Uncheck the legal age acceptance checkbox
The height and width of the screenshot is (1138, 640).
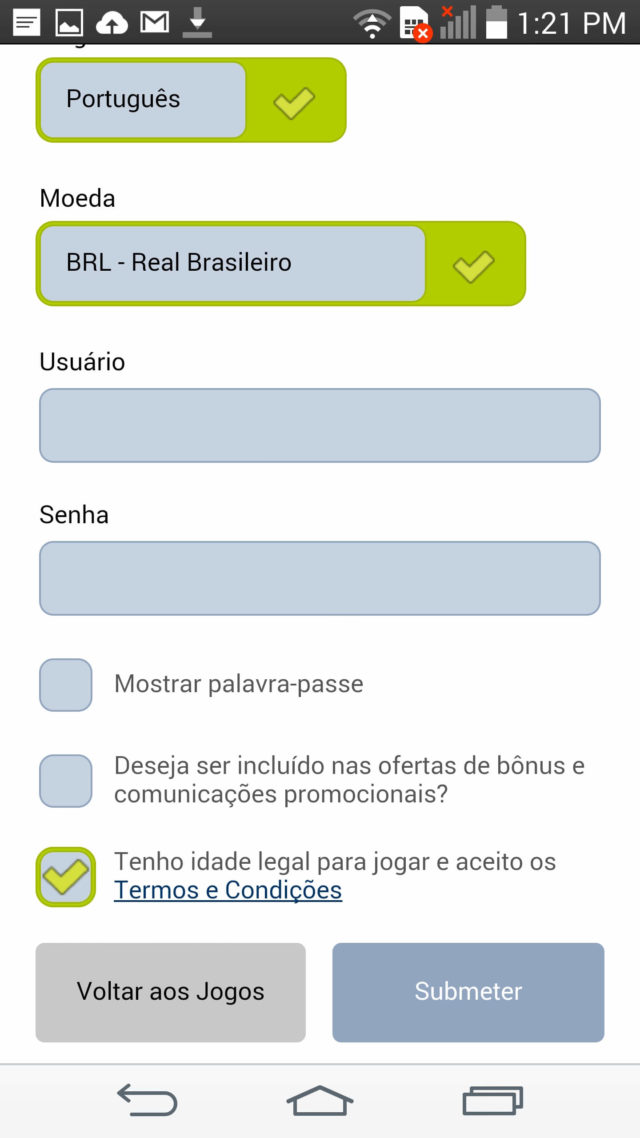(x=65, y=877)
